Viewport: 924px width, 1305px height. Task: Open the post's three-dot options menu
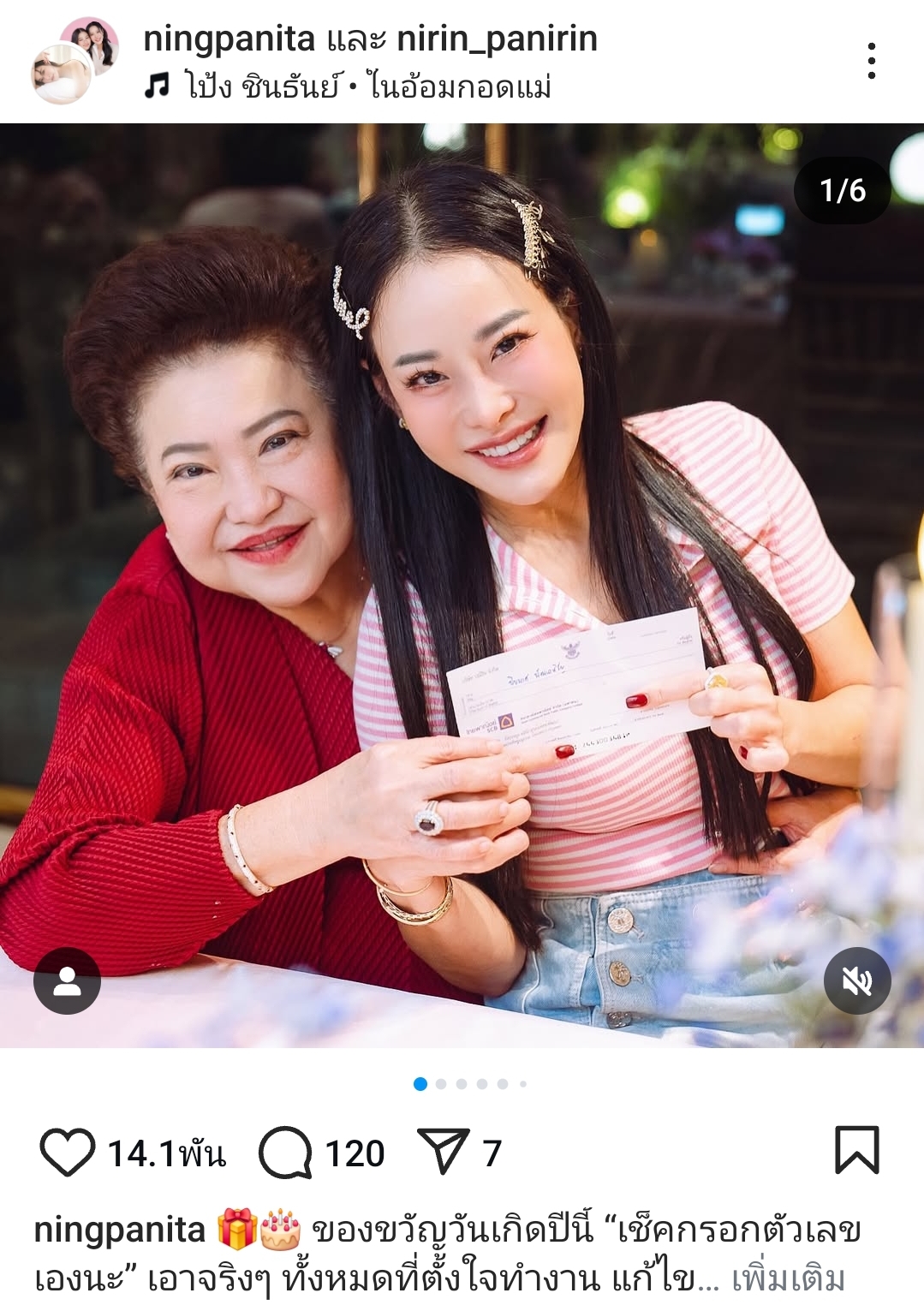[871, 62]
